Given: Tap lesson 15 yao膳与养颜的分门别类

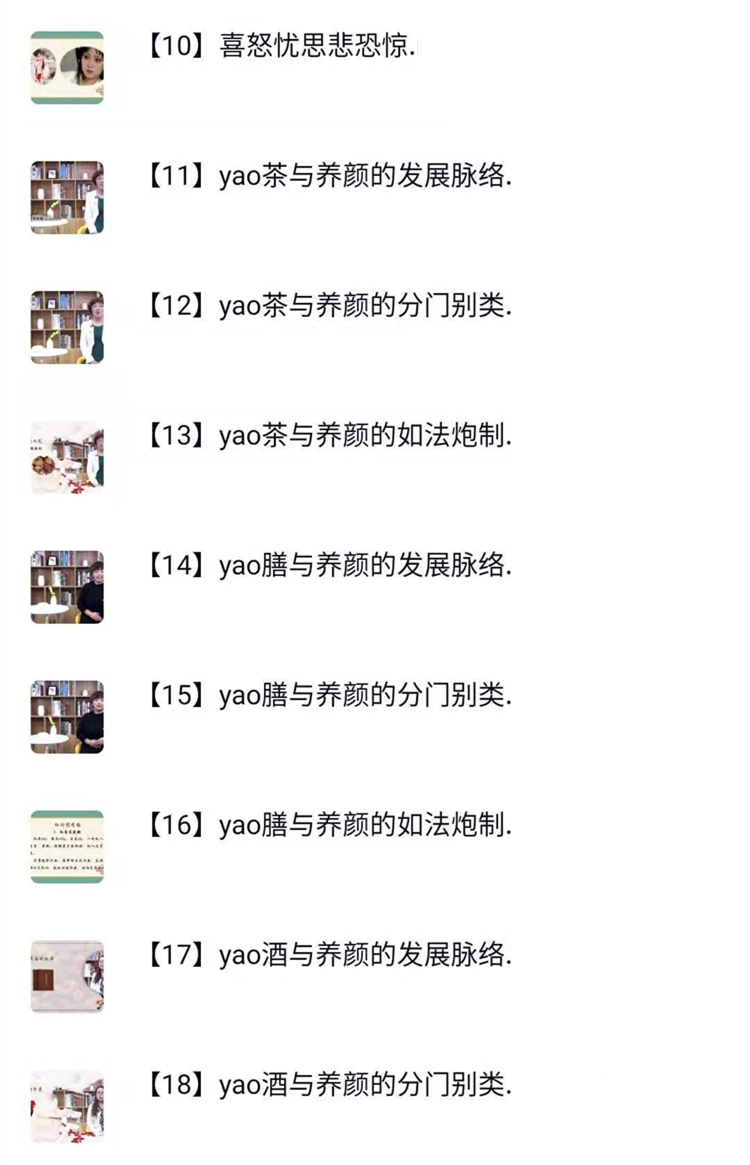Looking at the screenshot, I should (x=330, y=696).
